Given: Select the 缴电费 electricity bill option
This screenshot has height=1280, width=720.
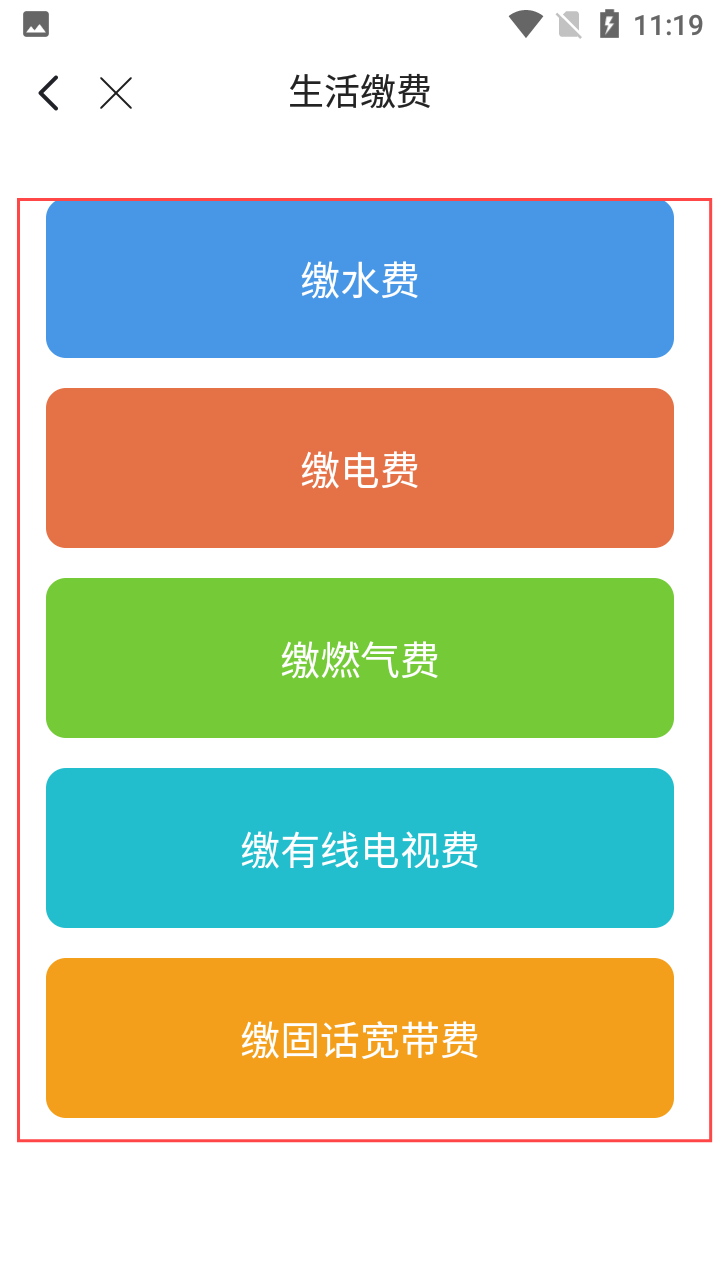Looking at the screenshot, I should coord(360,468).
